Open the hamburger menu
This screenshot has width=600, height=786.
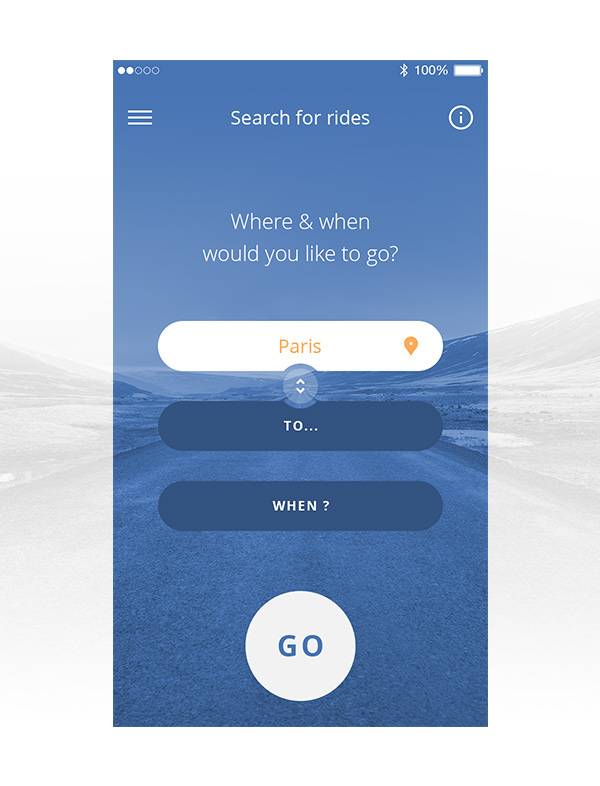click(140, 118)
